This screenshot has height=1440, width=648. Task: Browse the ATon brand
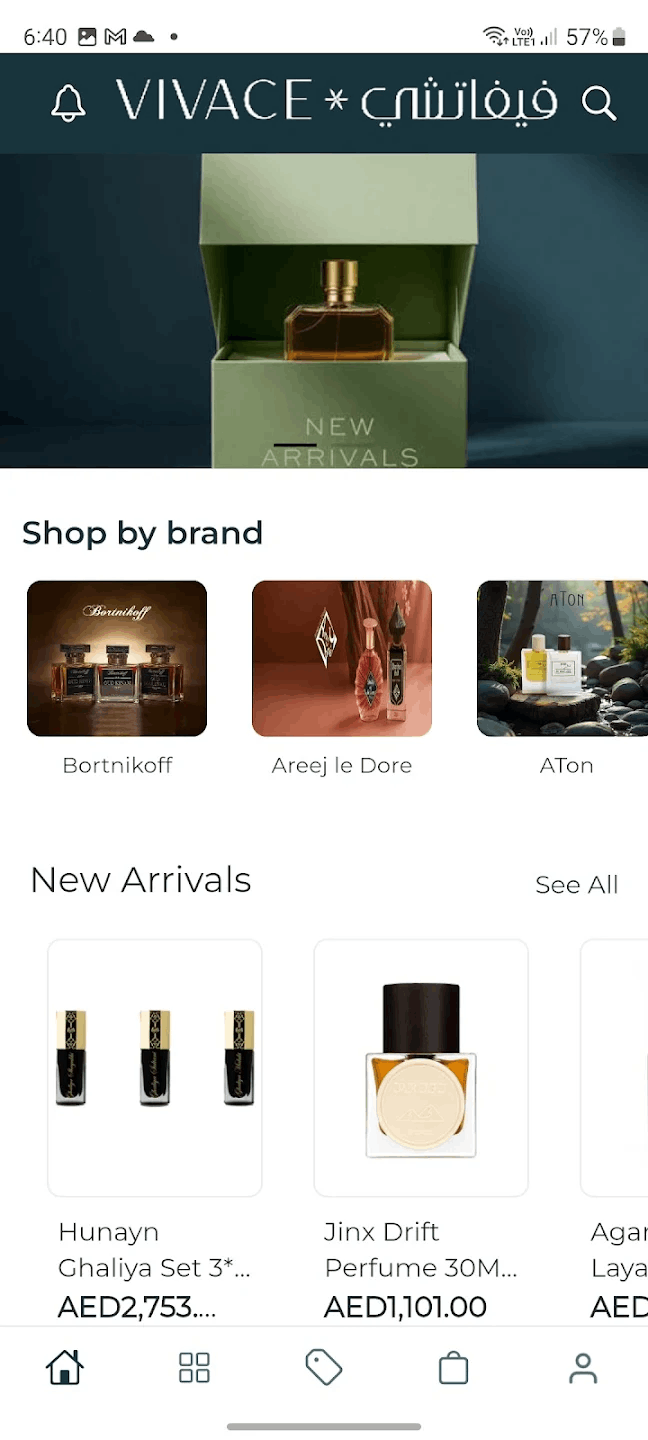(x=565, y=659)
